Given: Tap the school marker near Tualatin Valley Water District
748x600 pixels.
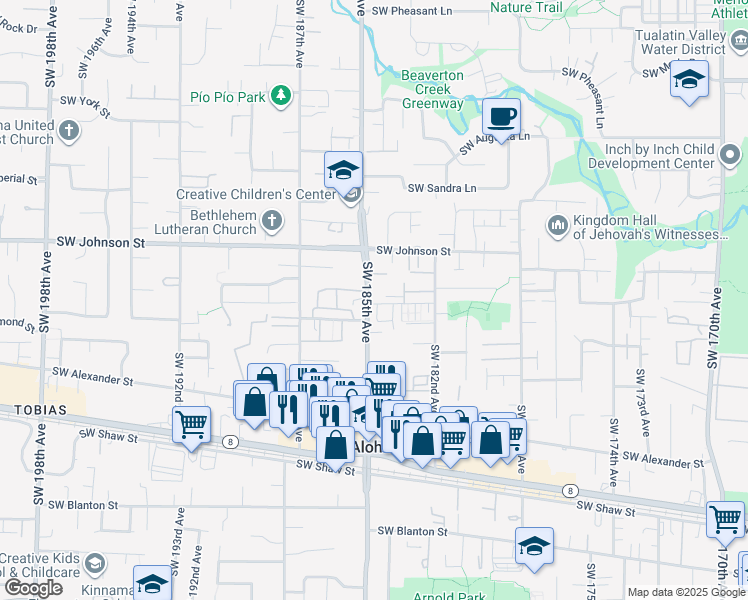Looking at the screenshot, I should [x=689, y=79].
